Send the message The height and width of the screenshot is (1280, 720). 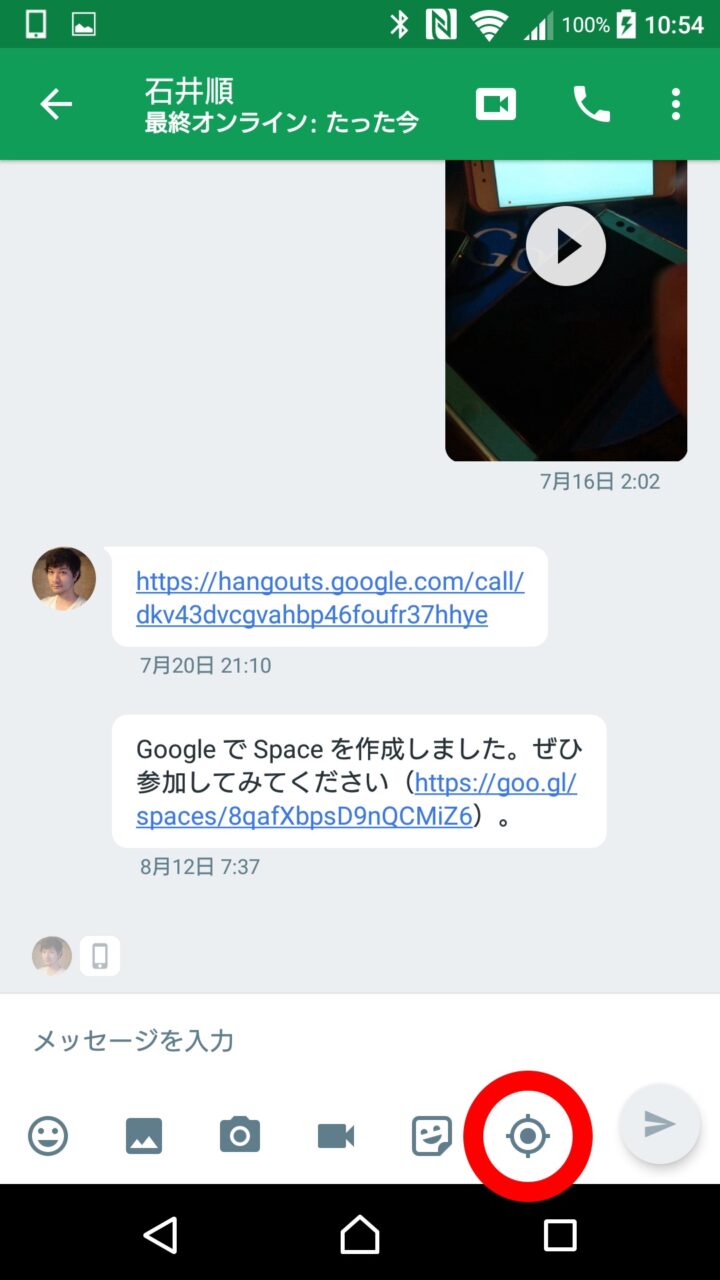click(x=659, y=1124)
